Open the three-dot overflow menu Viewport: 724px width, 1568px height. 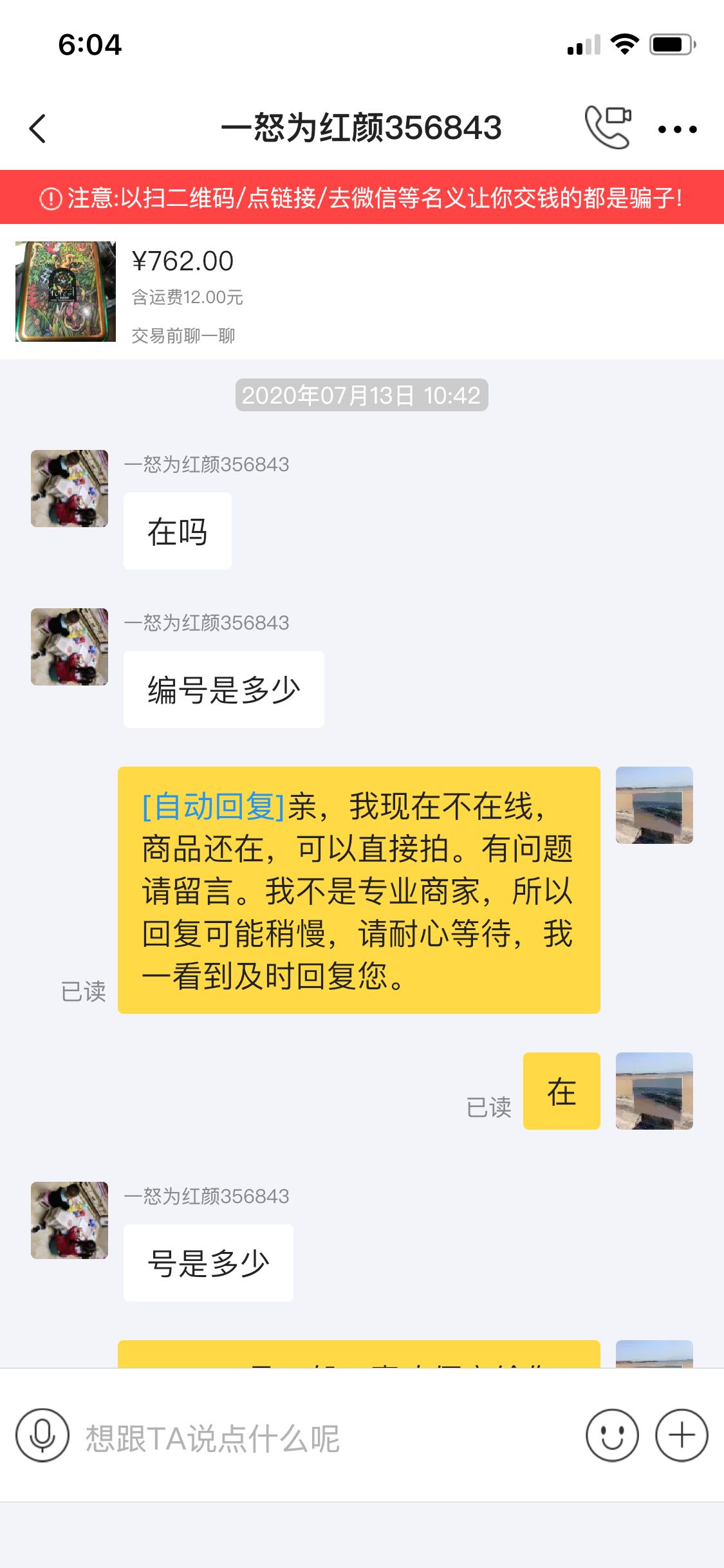(677, 129)
